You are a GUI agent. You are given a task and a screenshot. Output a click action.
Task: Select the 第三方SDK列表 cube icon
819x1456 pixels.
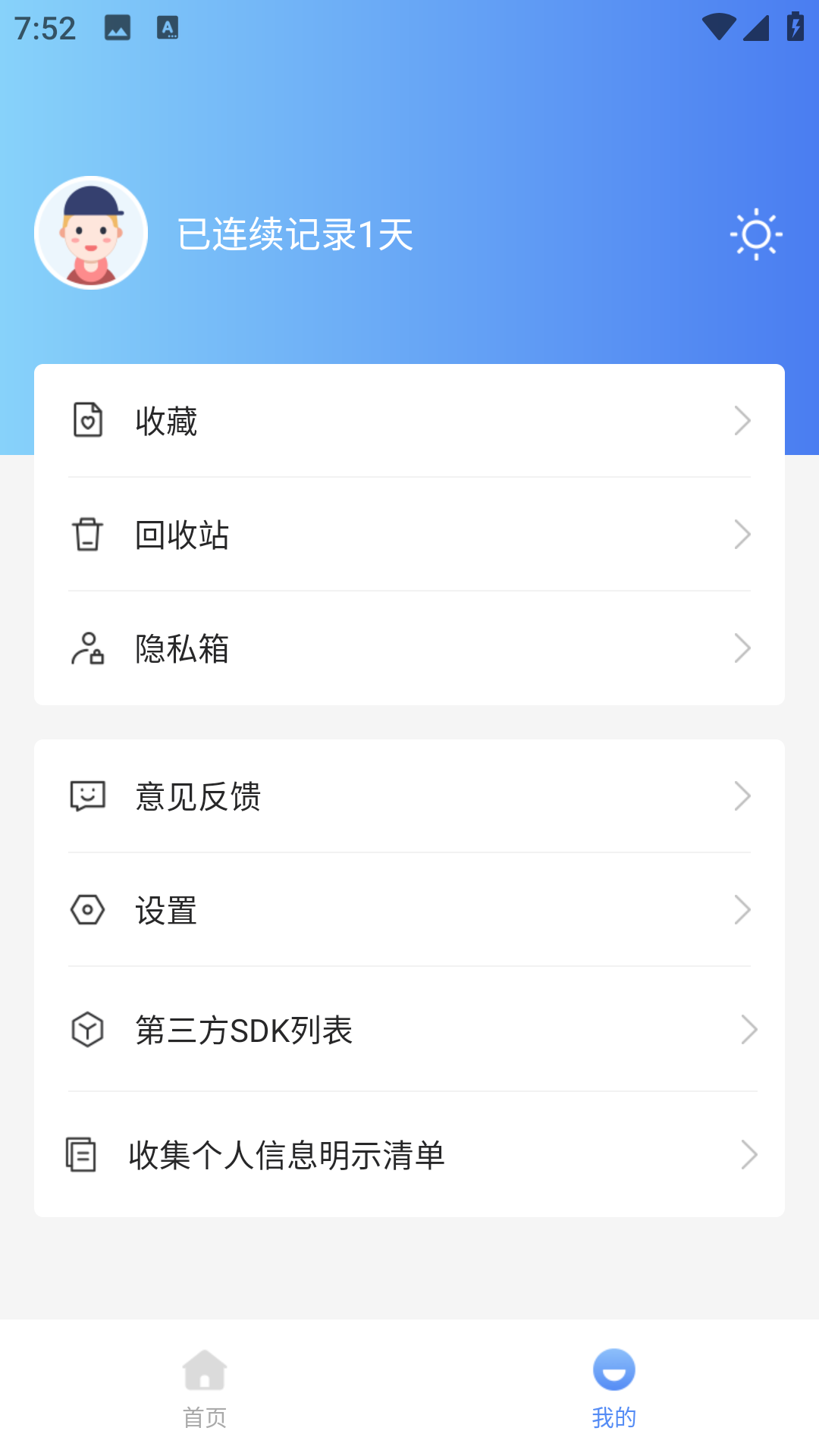click(x=87, y=1029)
